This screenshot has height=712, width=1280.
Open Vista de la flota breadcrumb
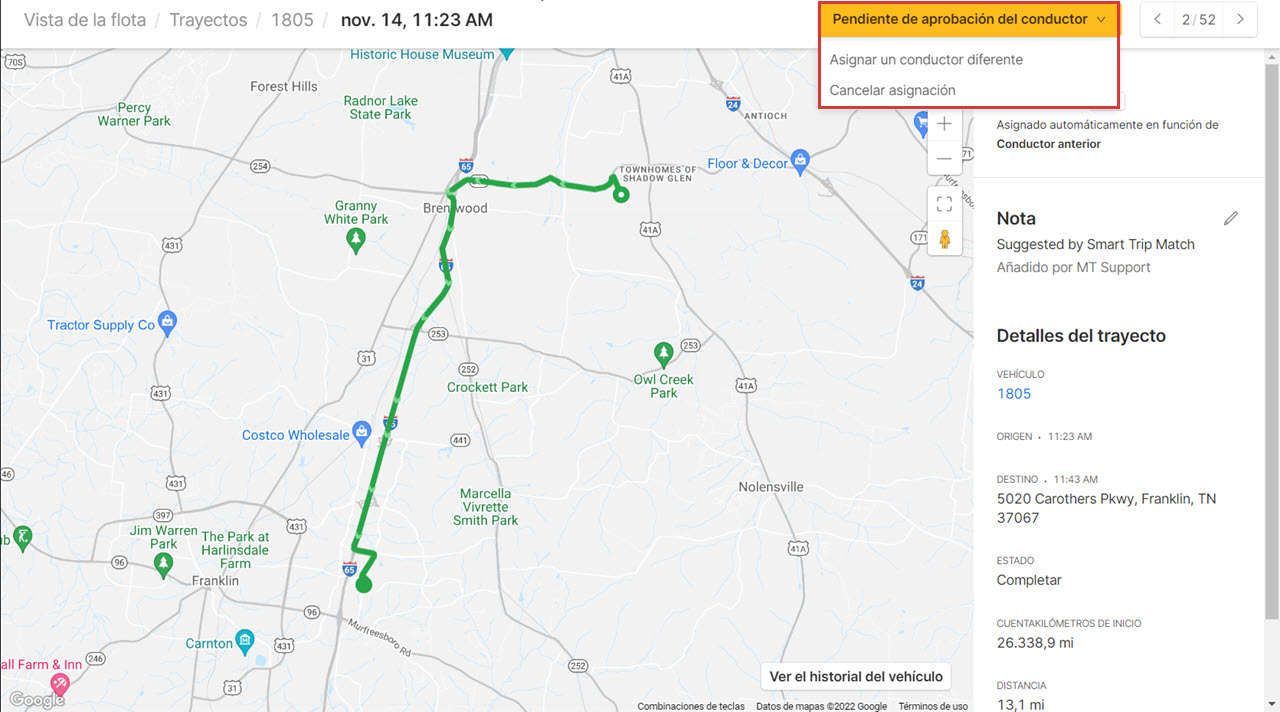coord(85,20)
